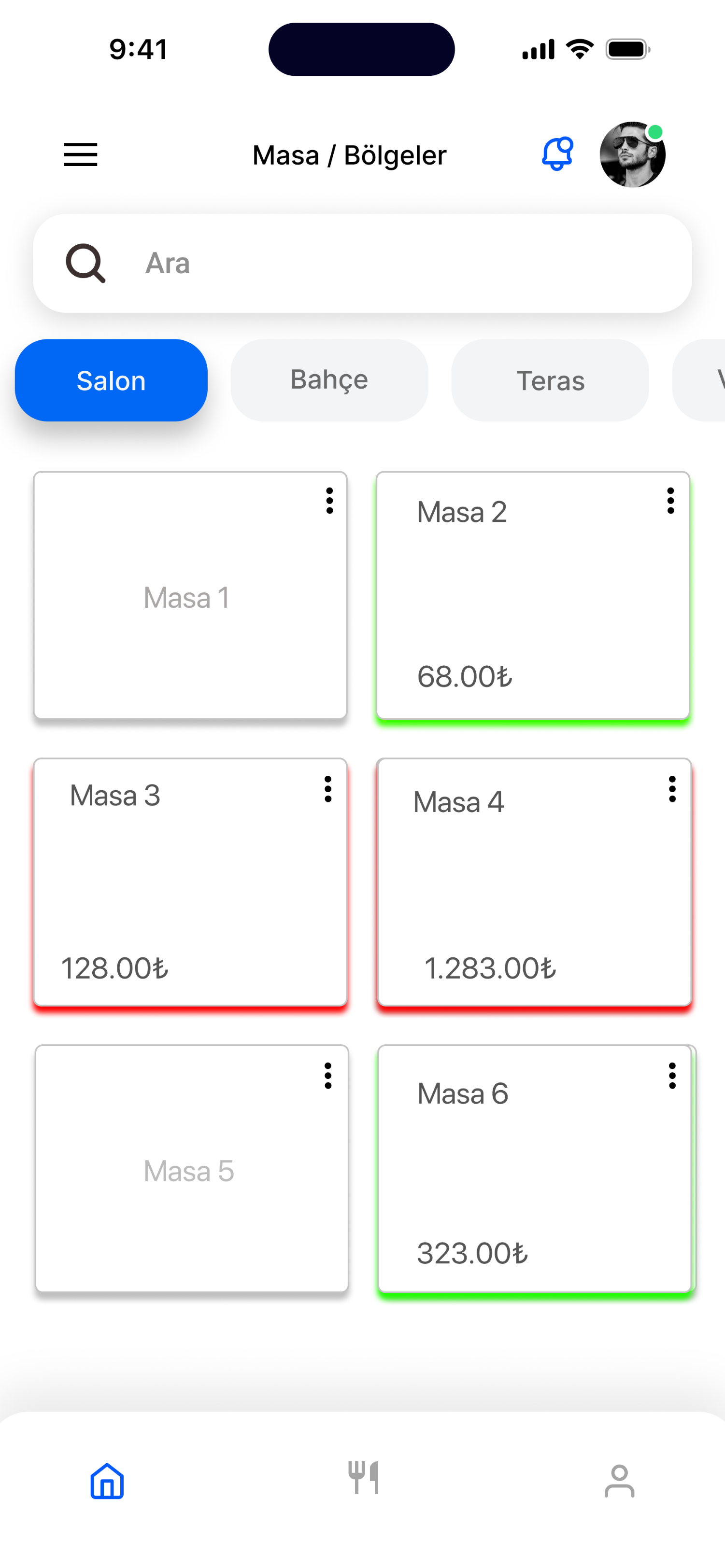Open the profile avatar photo
This screenshot has width=725, height=1568.
[x=632, y=154]
